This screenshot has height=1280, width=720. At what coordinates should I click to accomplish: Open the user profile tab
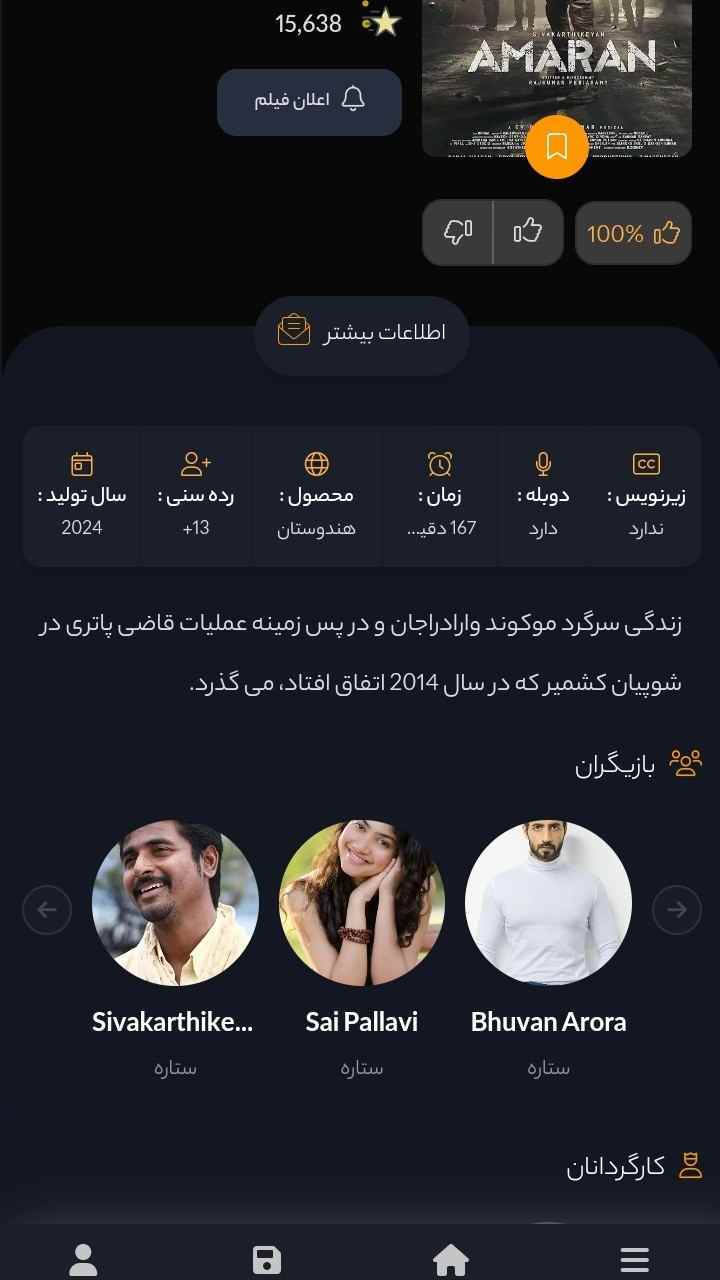coord(83,1260)
